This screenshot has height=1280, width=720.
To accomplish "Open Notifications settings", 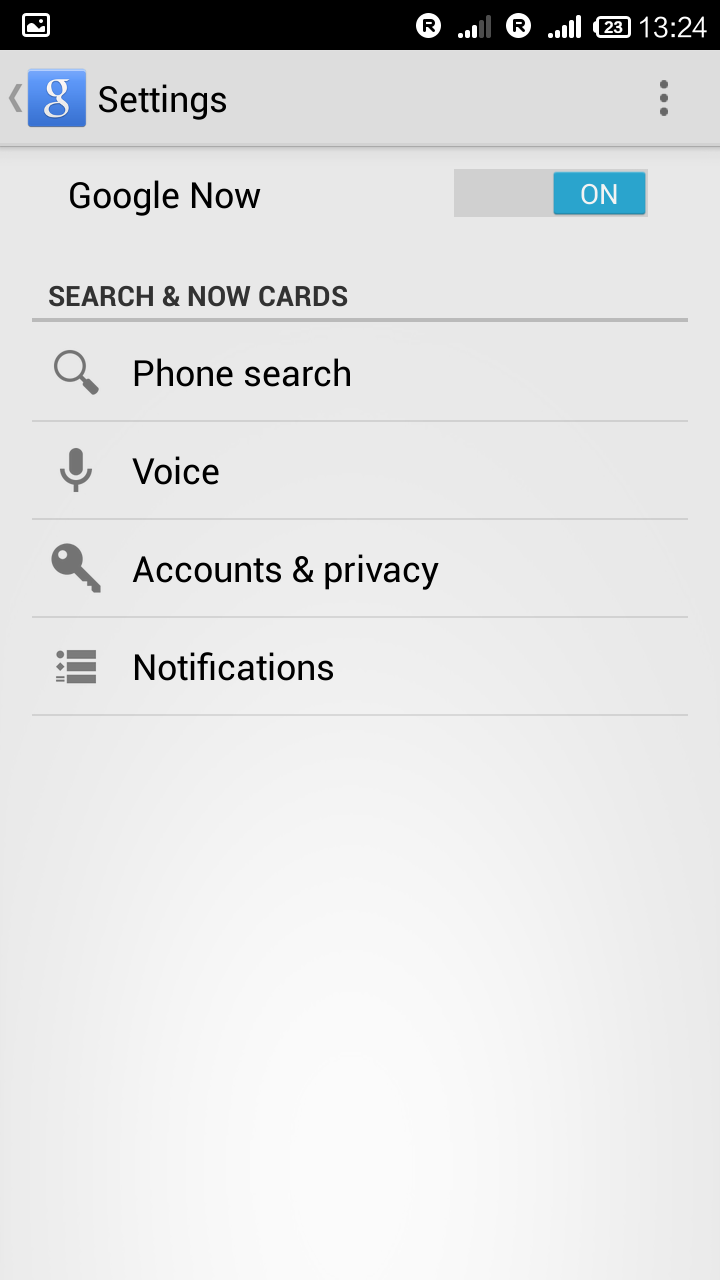I will click(x=233, y=667).
